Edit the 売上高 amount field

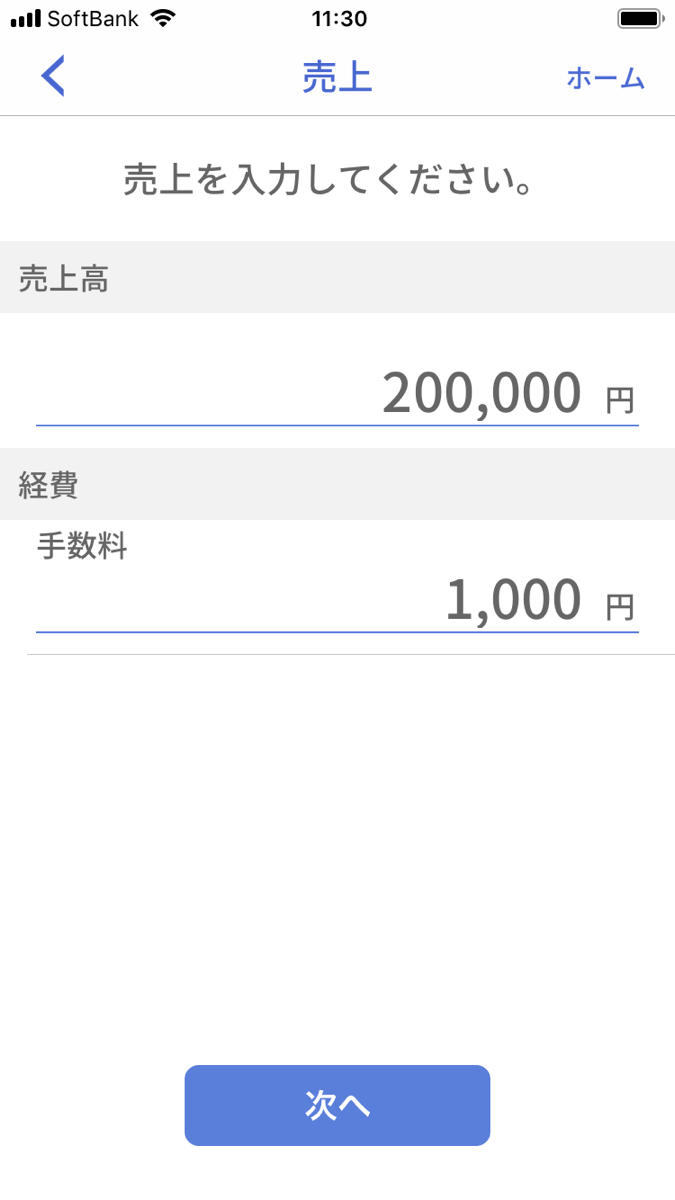point(337,392)
